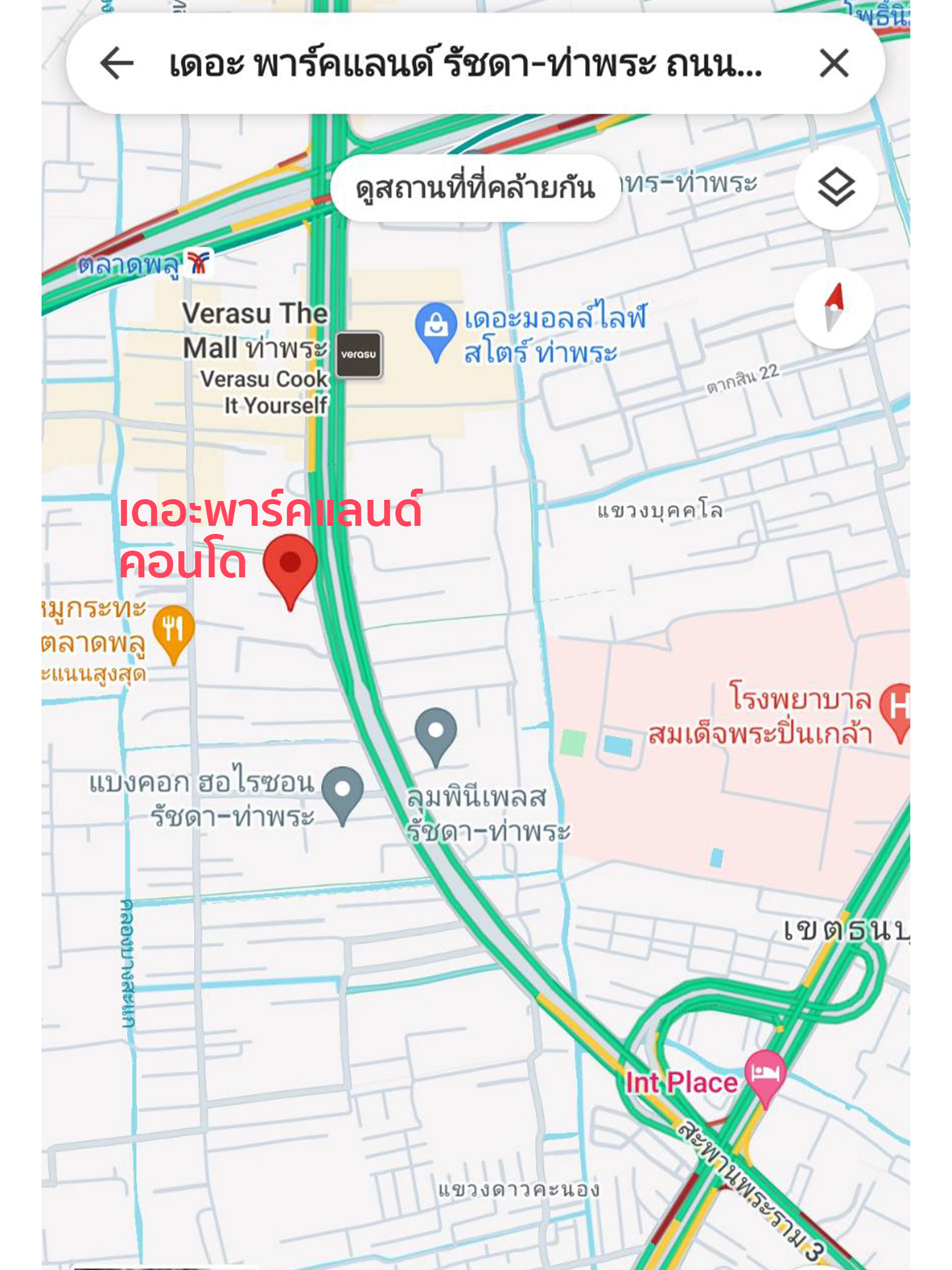Open the map layers button
952x1270 pixels.
(836, 188)
